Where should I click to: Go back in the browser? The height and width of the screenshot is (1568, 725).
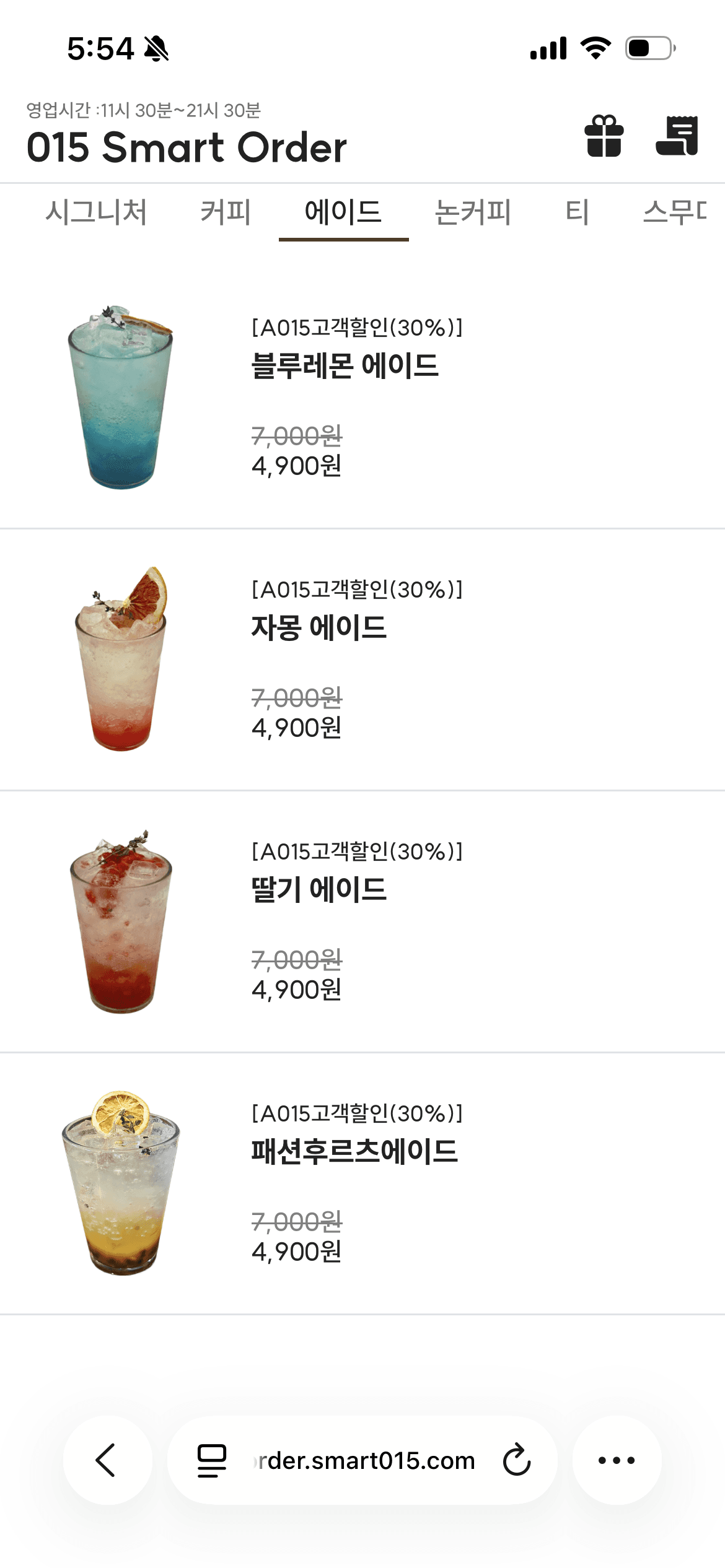[108, 1460]
